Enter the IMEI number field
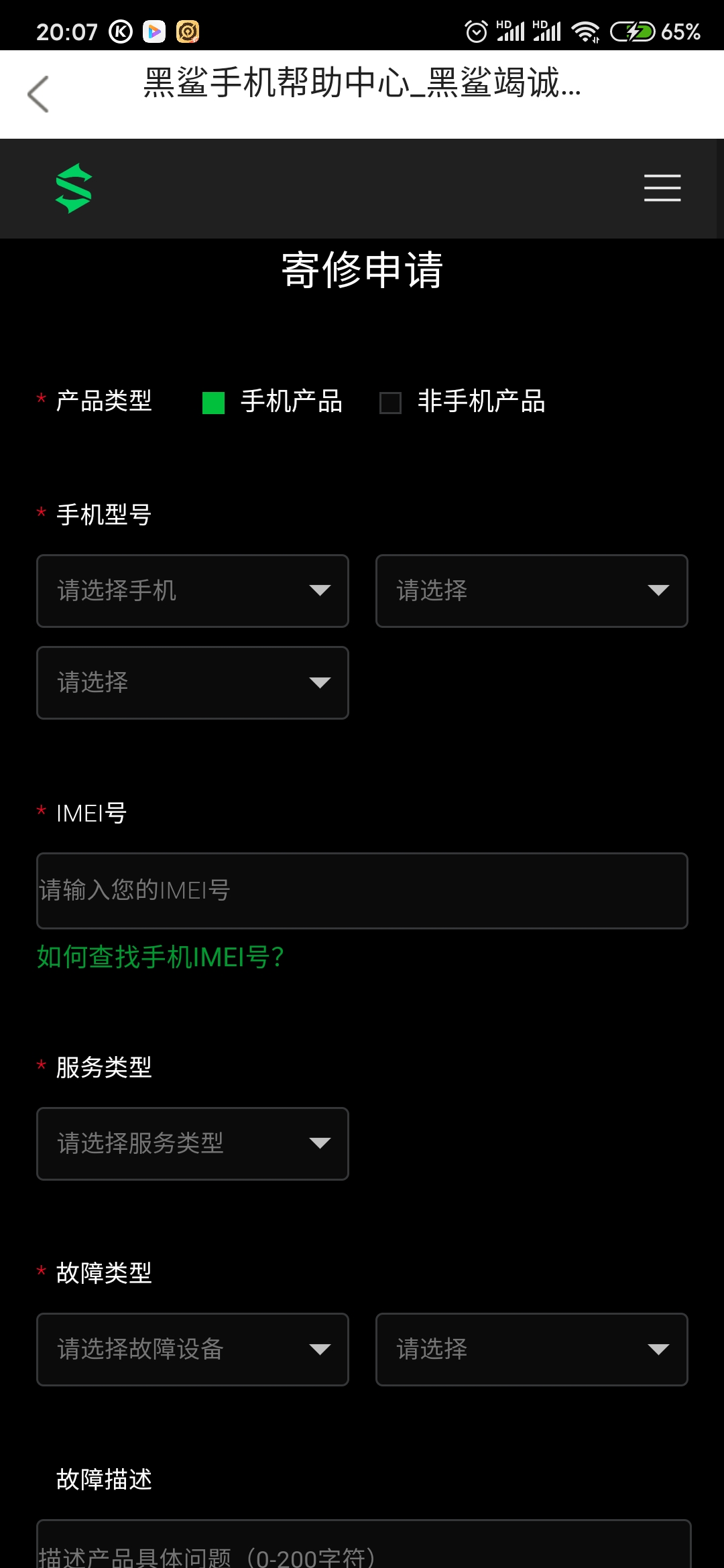Viewport: 724px width, 1568px height. 362,891
